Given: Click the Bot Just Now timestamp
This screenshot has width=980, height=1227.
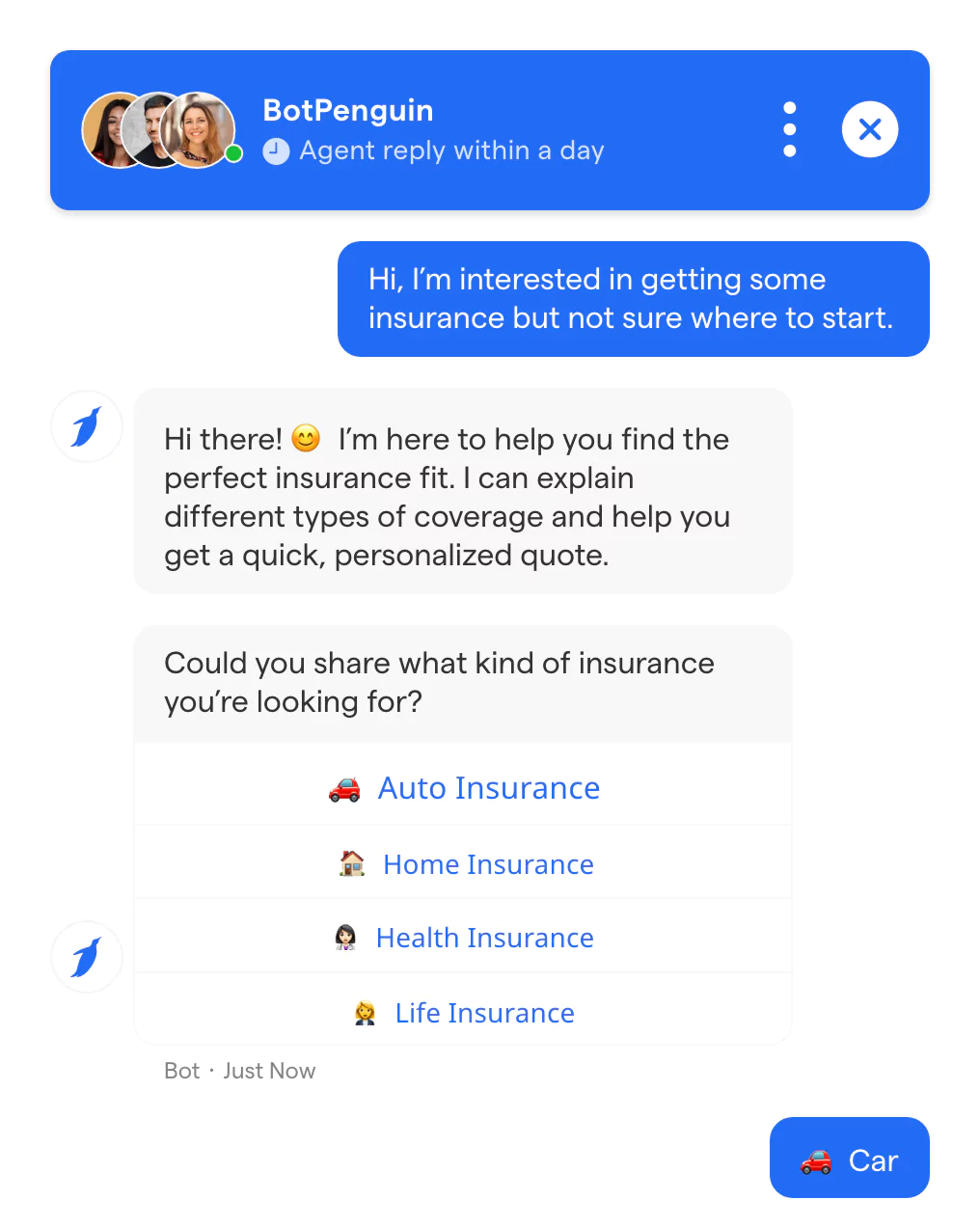Looking at the screenshot, I should pos(239,1071).
